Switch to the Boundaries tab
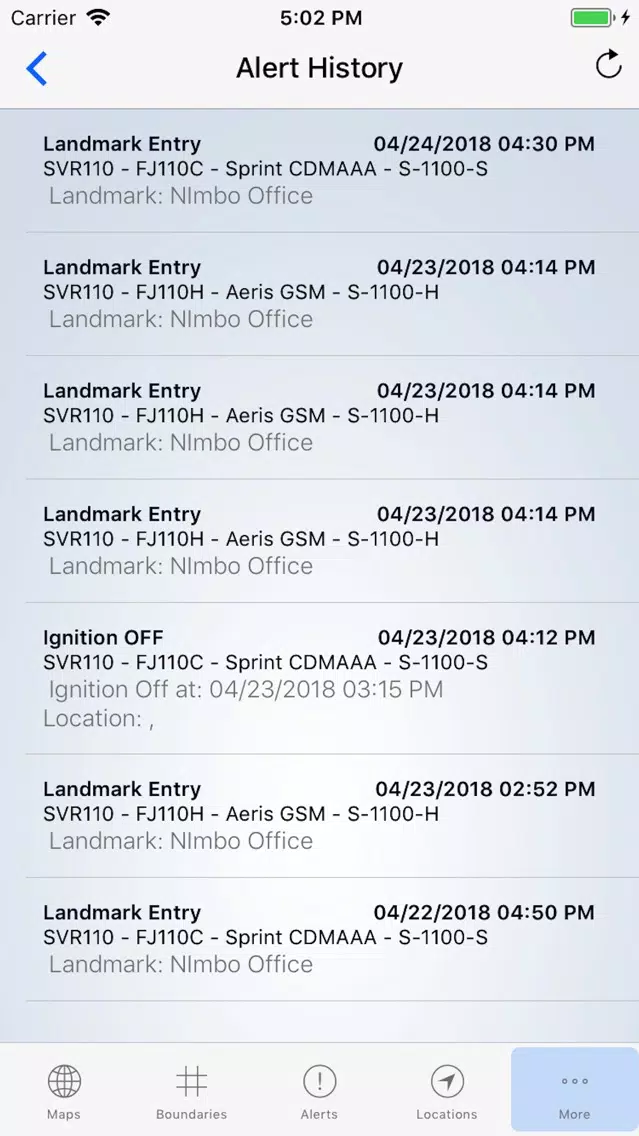 191,1093
